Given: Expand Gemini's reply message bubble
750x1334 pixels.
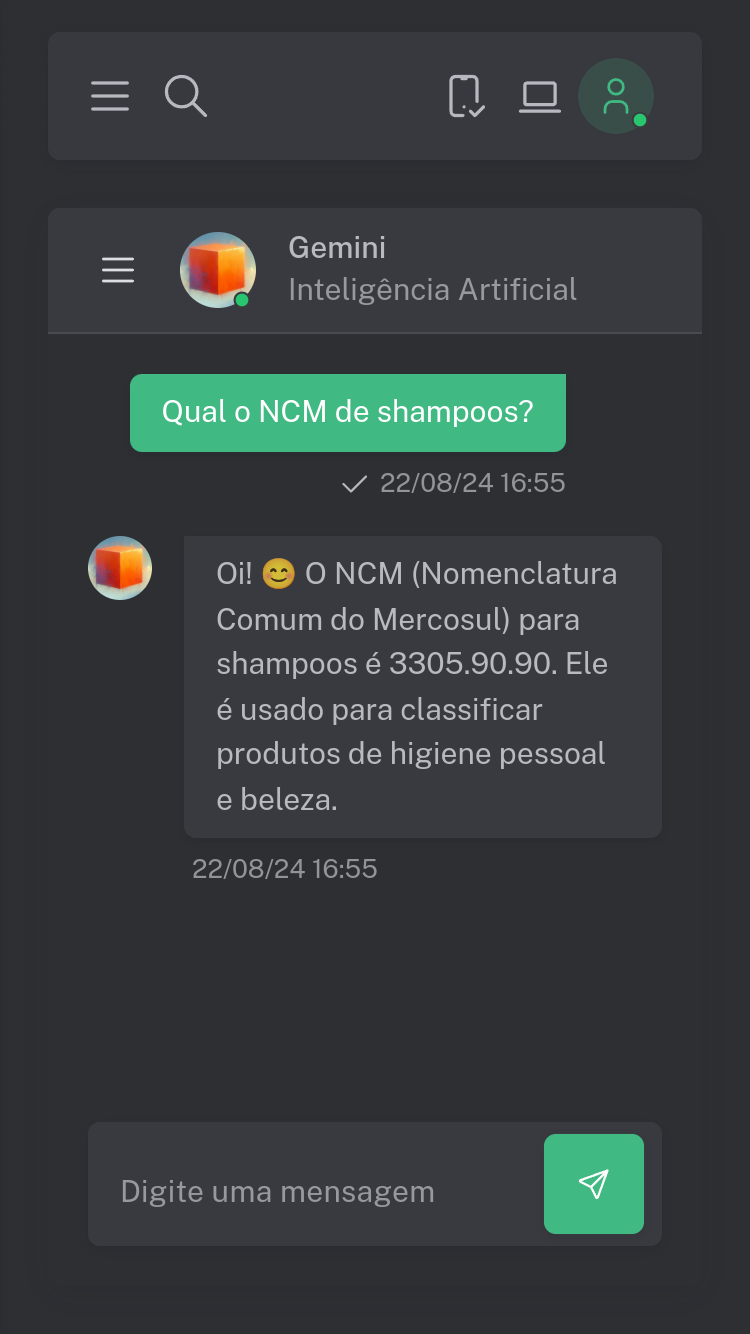Looking at the screenshot, I should point(422,686).
